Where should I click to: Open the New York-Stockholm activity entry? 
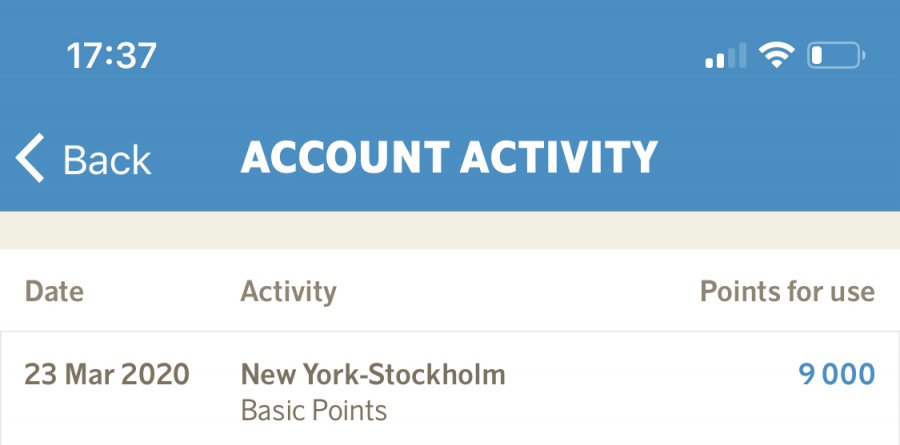tap(373, 376)
